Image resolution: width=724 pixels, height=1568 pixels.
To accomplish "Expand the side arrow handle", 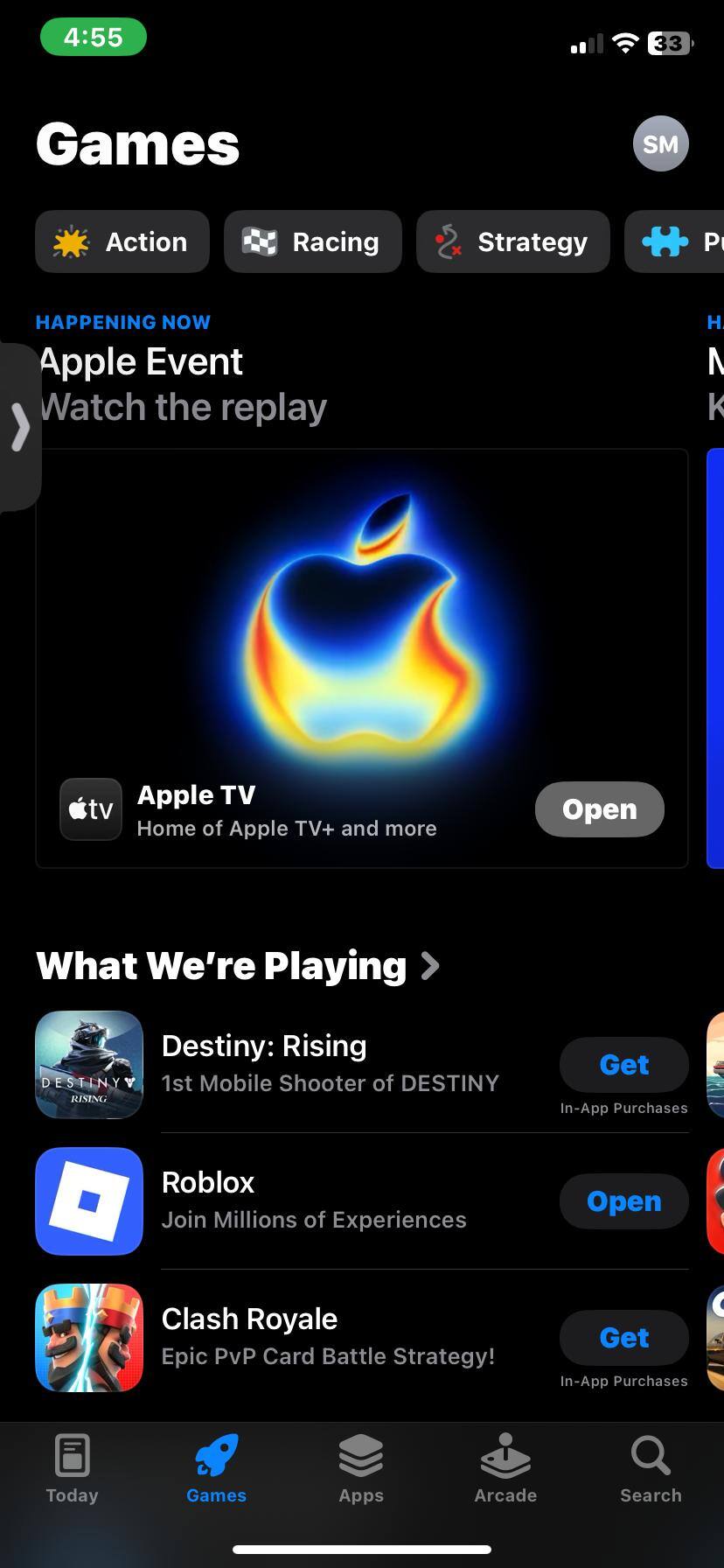I will point(19,427).
